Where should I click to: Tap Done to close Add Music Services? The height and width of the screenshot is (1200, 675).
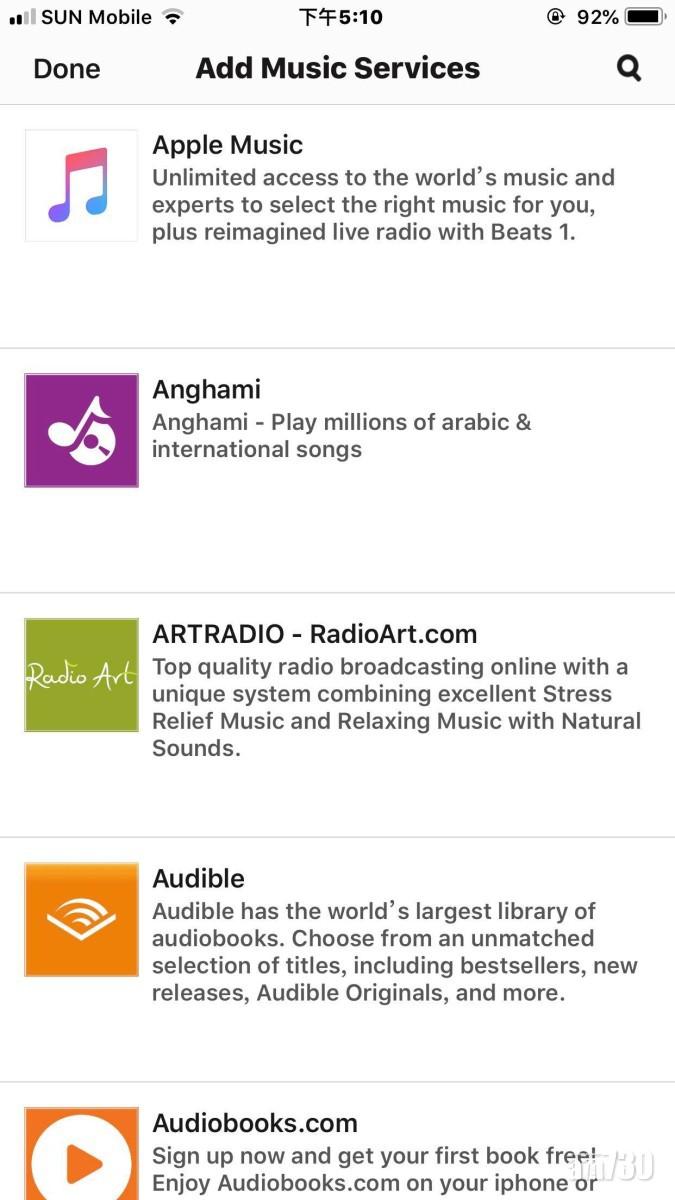(67, 69)
